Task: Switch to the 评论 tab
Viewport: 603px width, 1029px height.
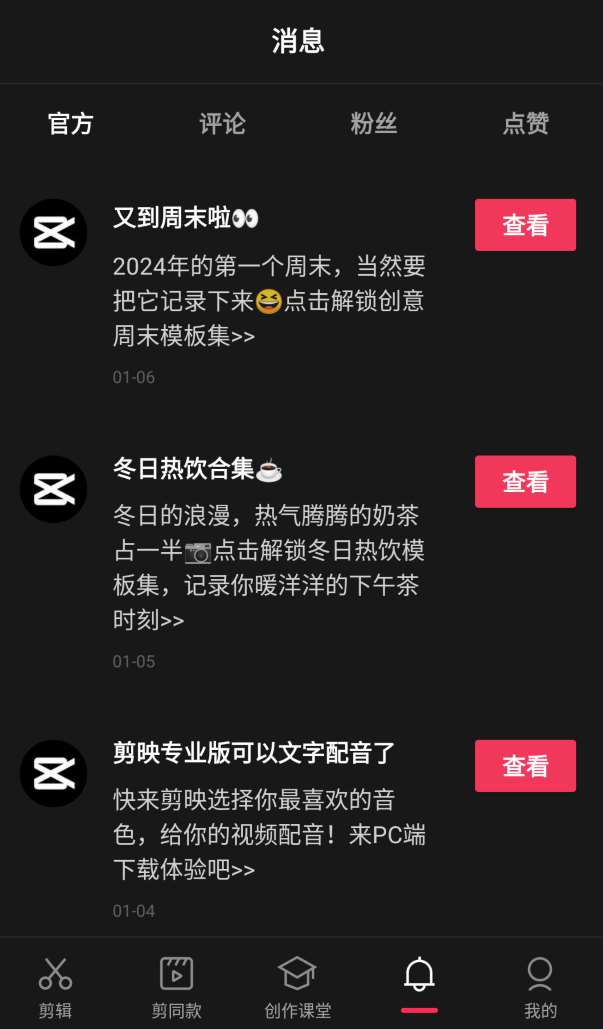Action: 222,124
